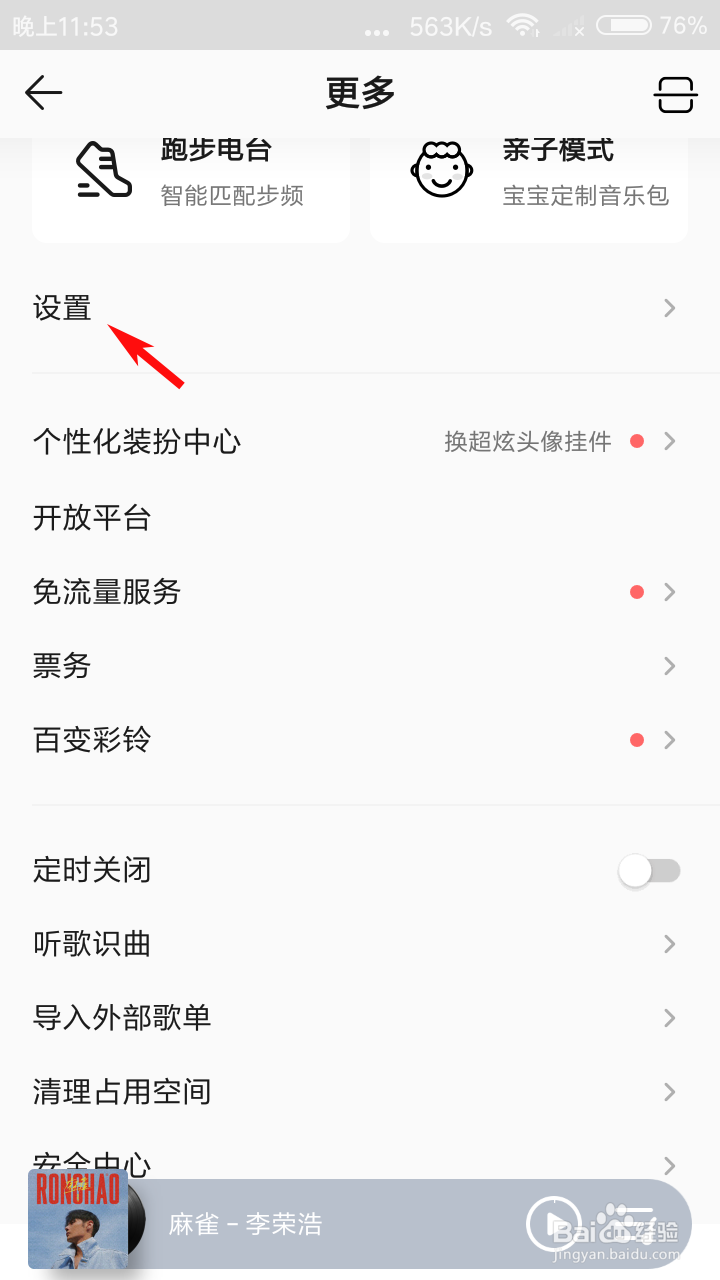Open 导入外部歌单
This screenshot has width=720, height=1280.
pyautogui.click(x=121, y=1017)
